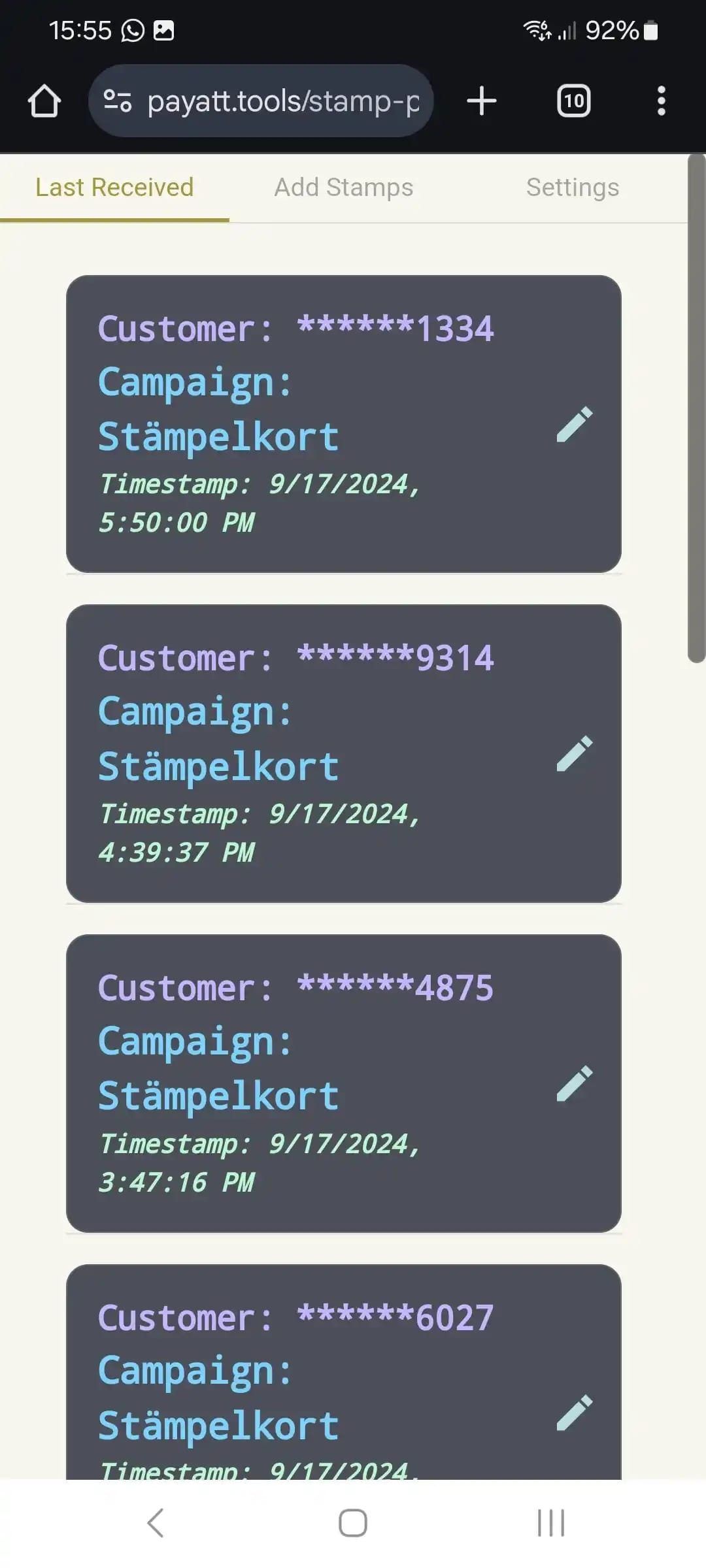
Task: Select the Last Received tab
Action: point(114,188)
